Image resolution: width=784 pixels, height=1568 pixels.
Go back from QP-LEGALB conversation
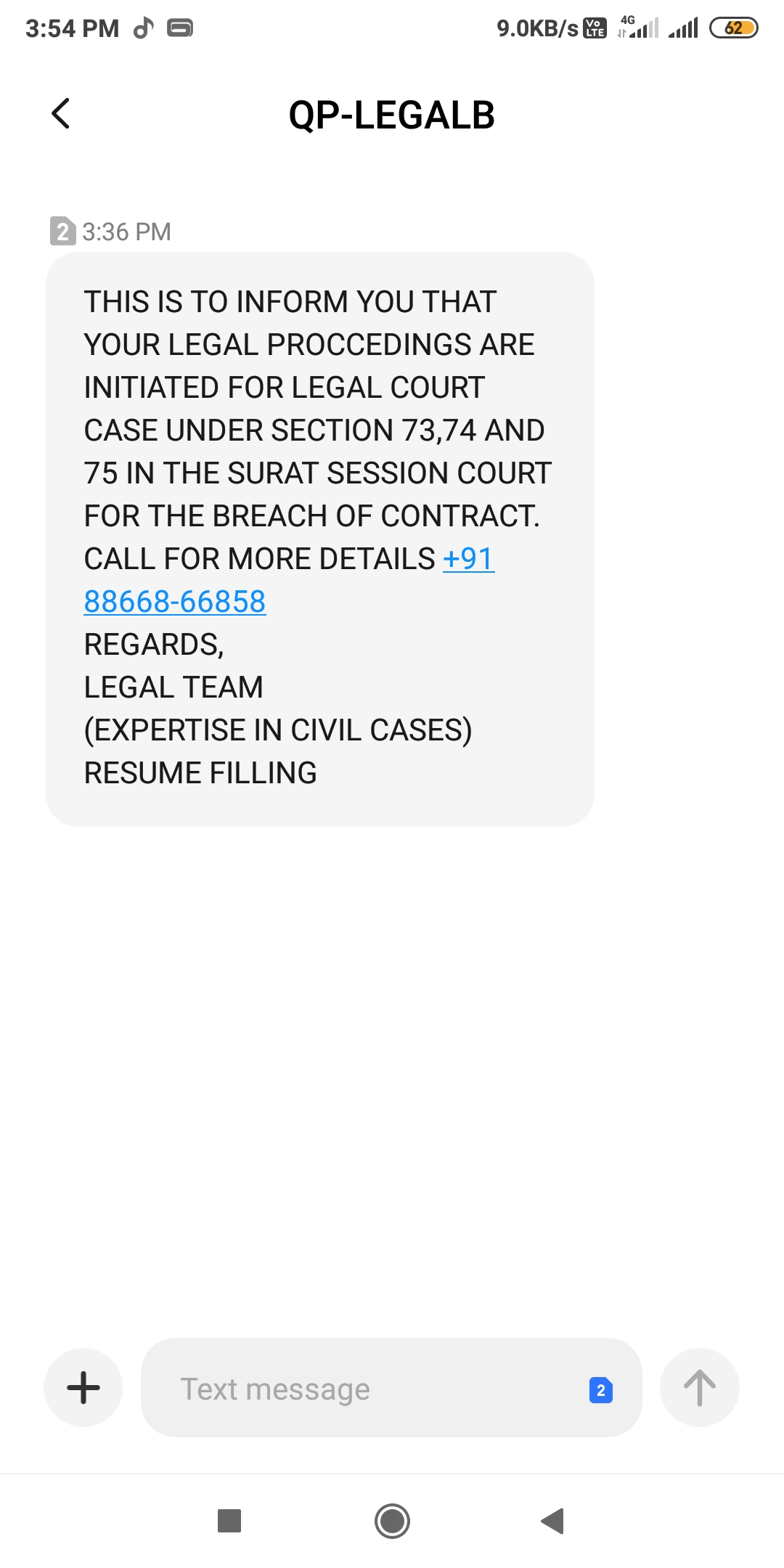(61, 114)
